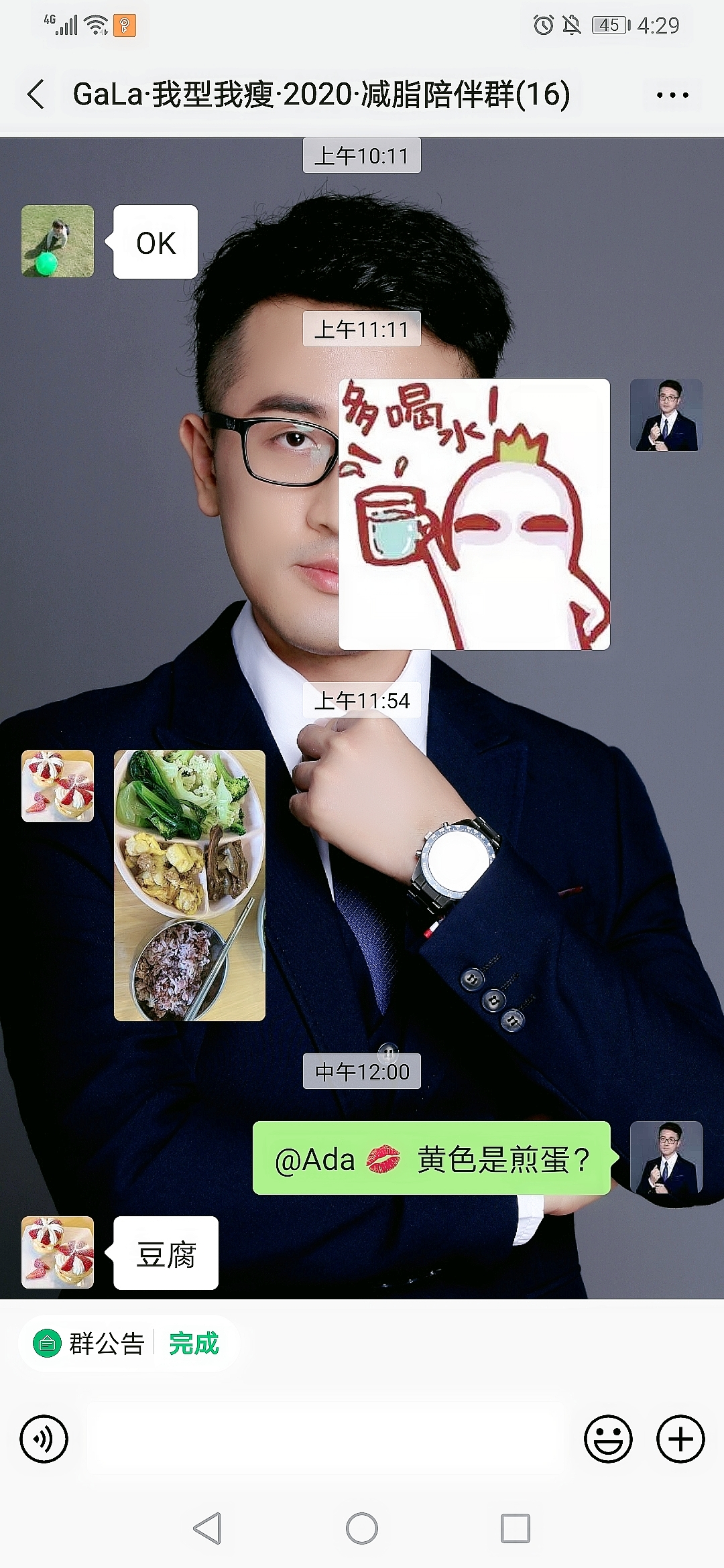Tap the message text field
This screenshot has width=724, height=1568.
point(325,1439)
